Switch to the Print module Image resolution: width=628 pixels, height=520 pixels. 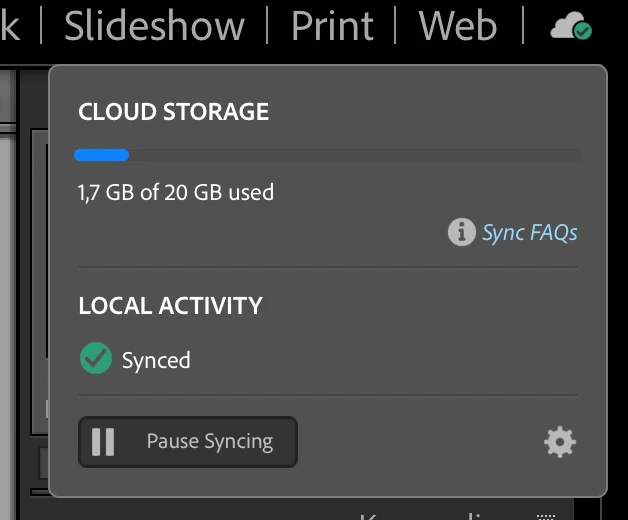click(330, 26)
